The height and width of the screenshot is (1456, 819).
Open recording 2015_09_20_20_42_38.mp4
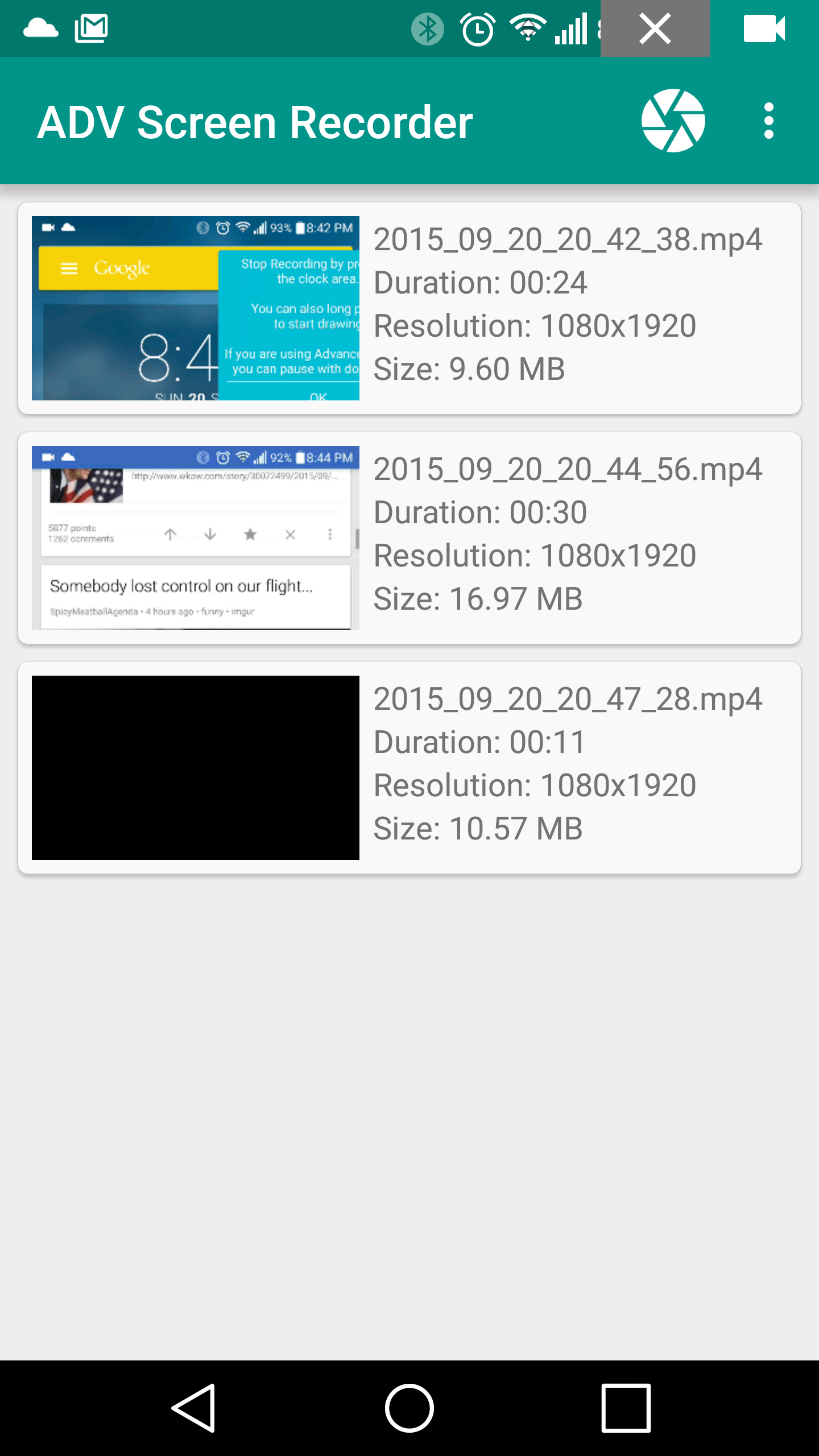coord(409,308)
